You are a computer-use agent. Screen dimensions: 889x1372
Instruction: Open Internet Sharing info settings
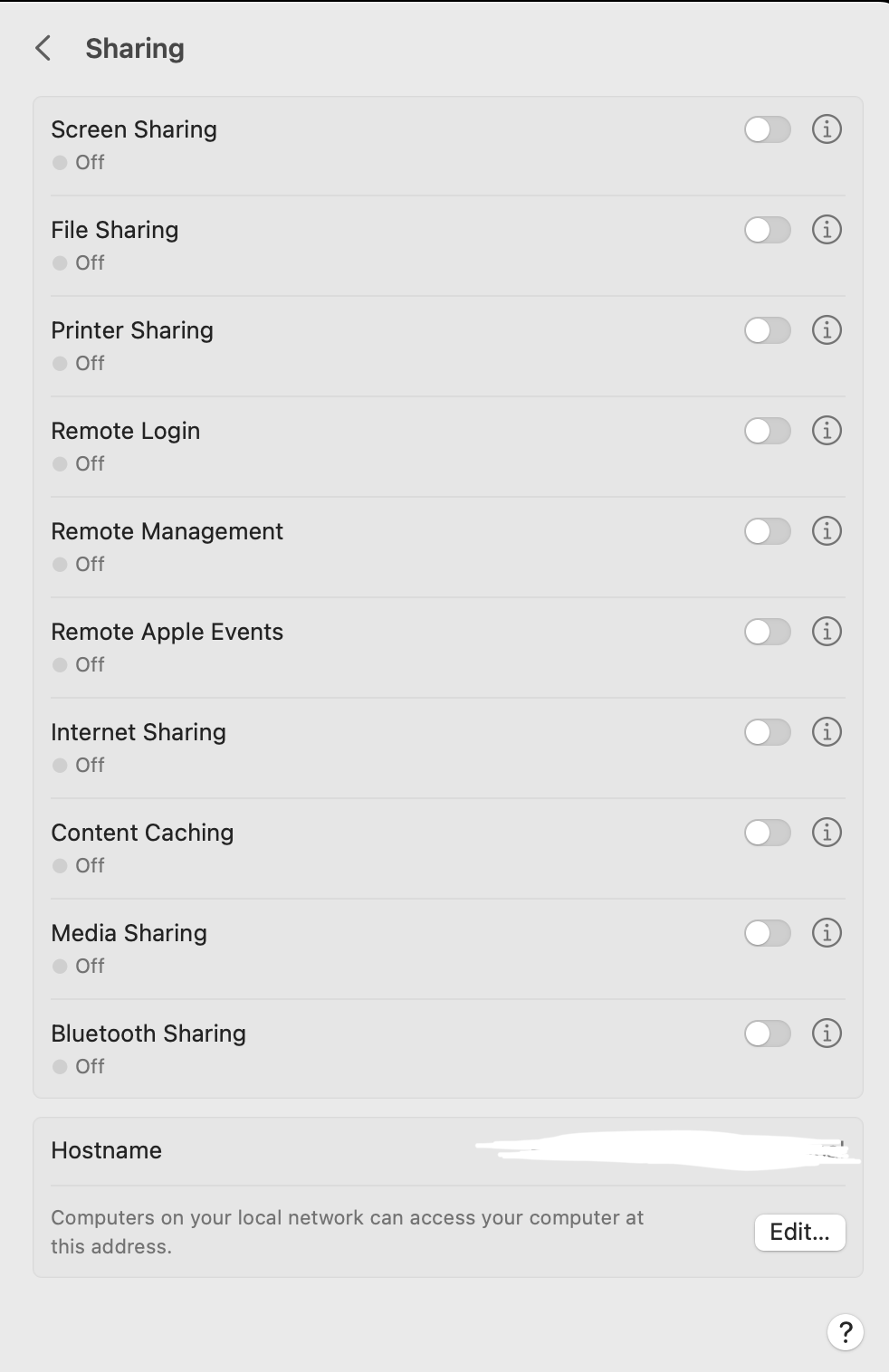click(827, 732)
